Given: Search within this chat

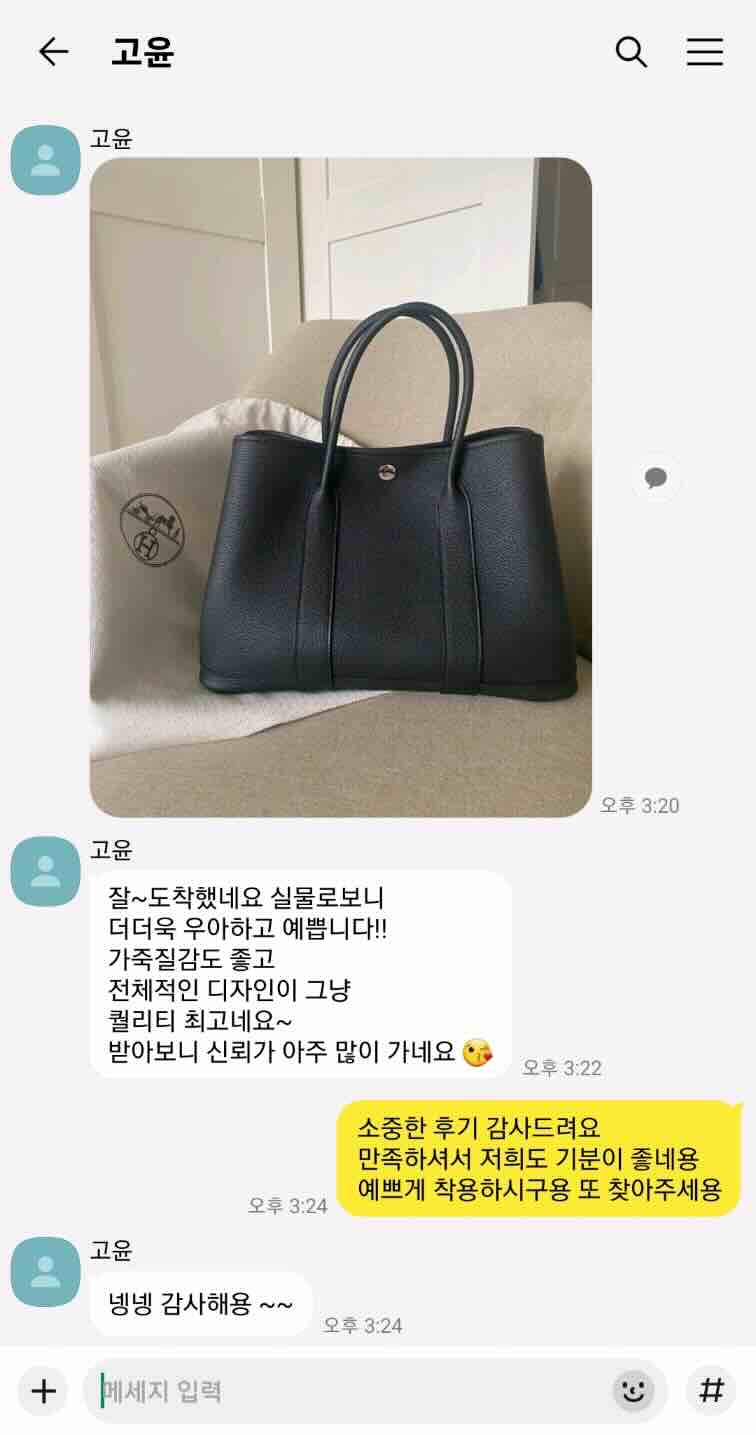Looking at the screenshot, I should [631, 52].
